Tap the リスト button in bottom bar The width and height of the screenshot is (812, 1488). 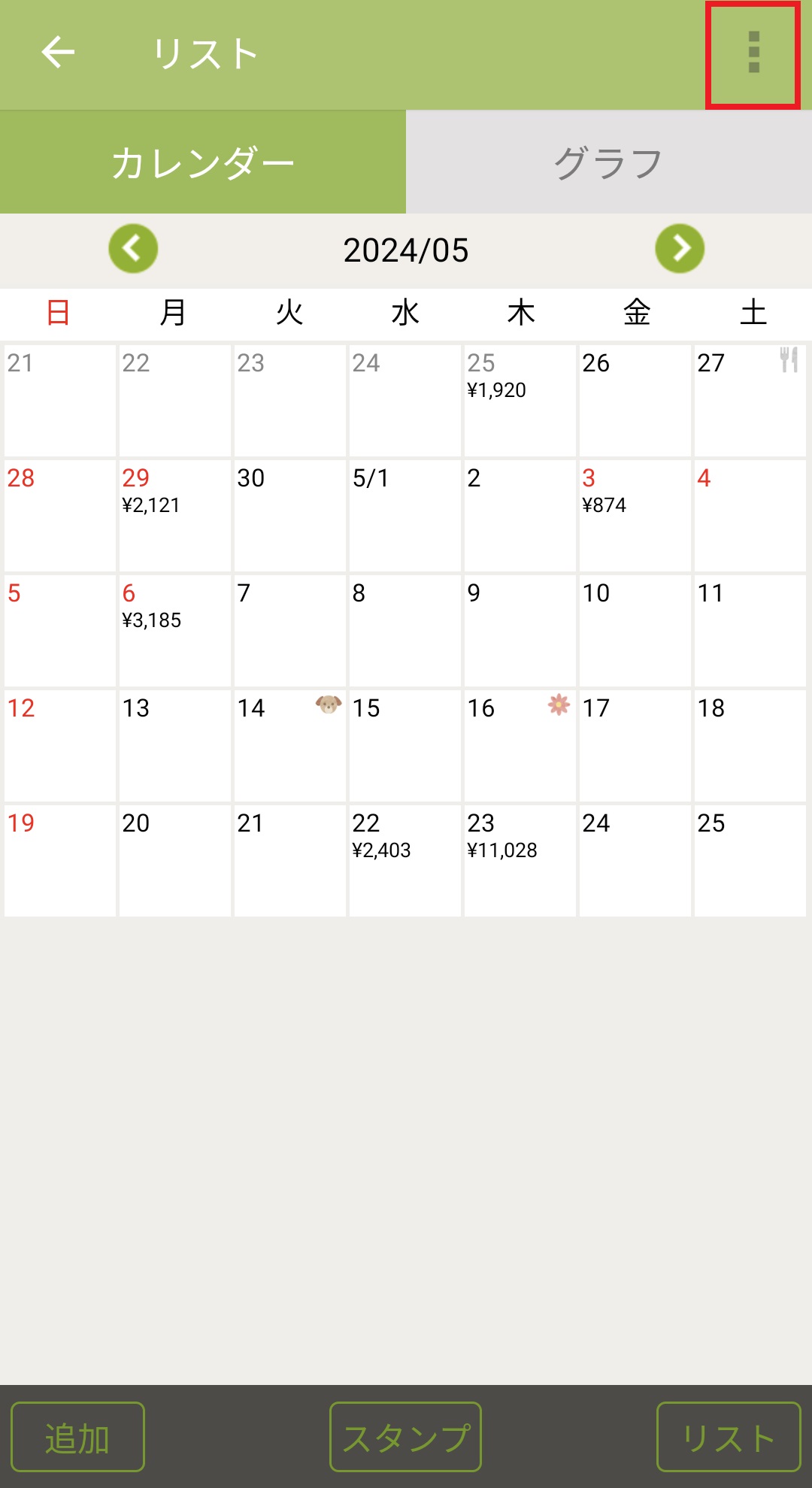pos(728,1437)
